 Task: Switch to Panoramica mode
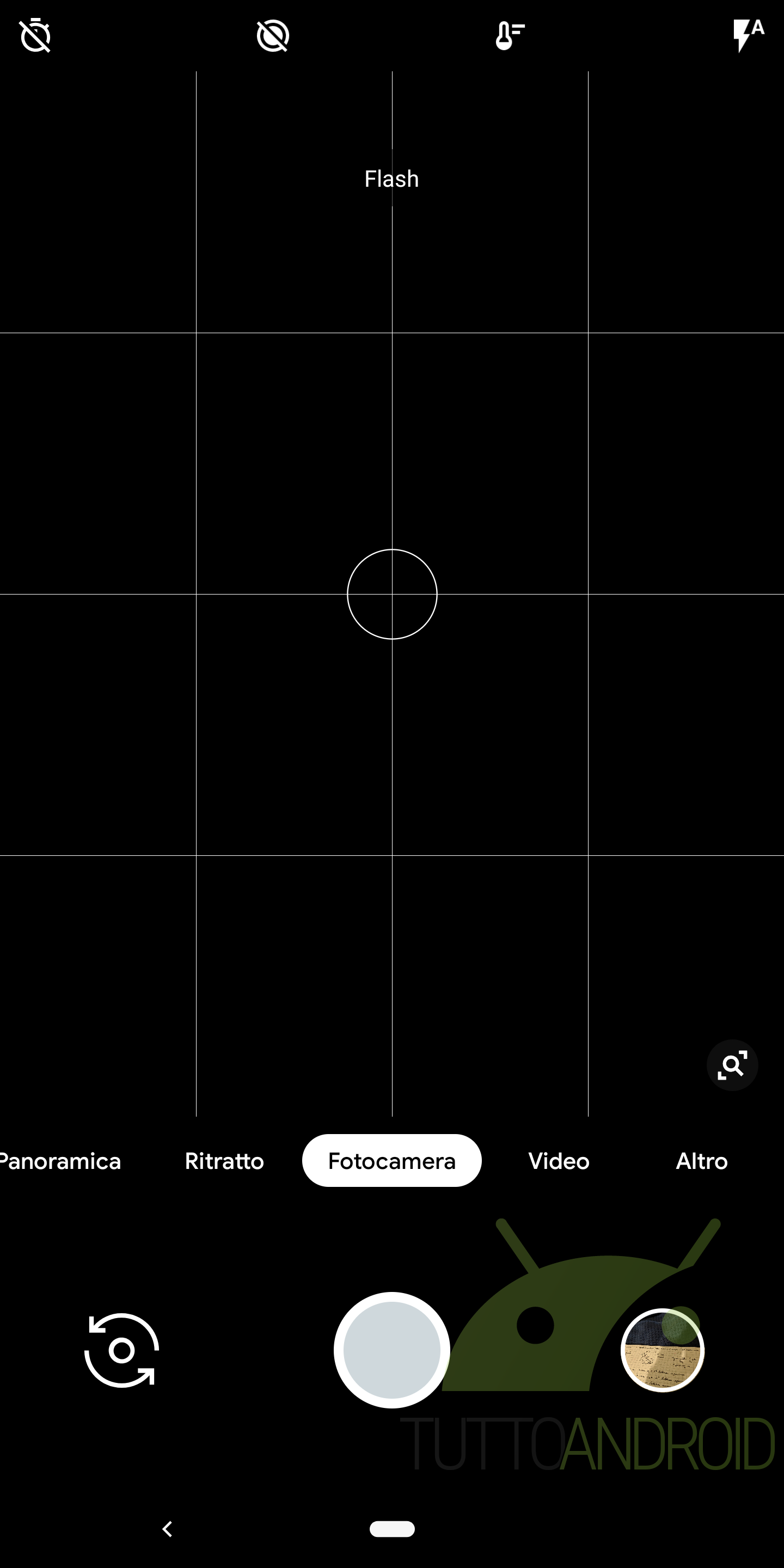point(60,1161)
